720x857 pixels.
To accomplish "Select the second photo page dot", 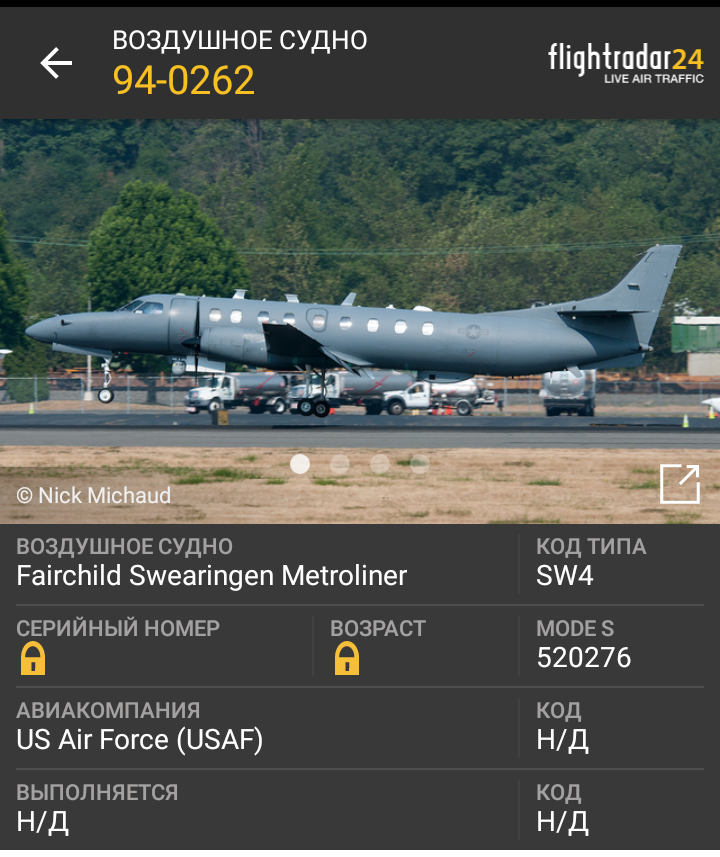I will coord(340,464).
